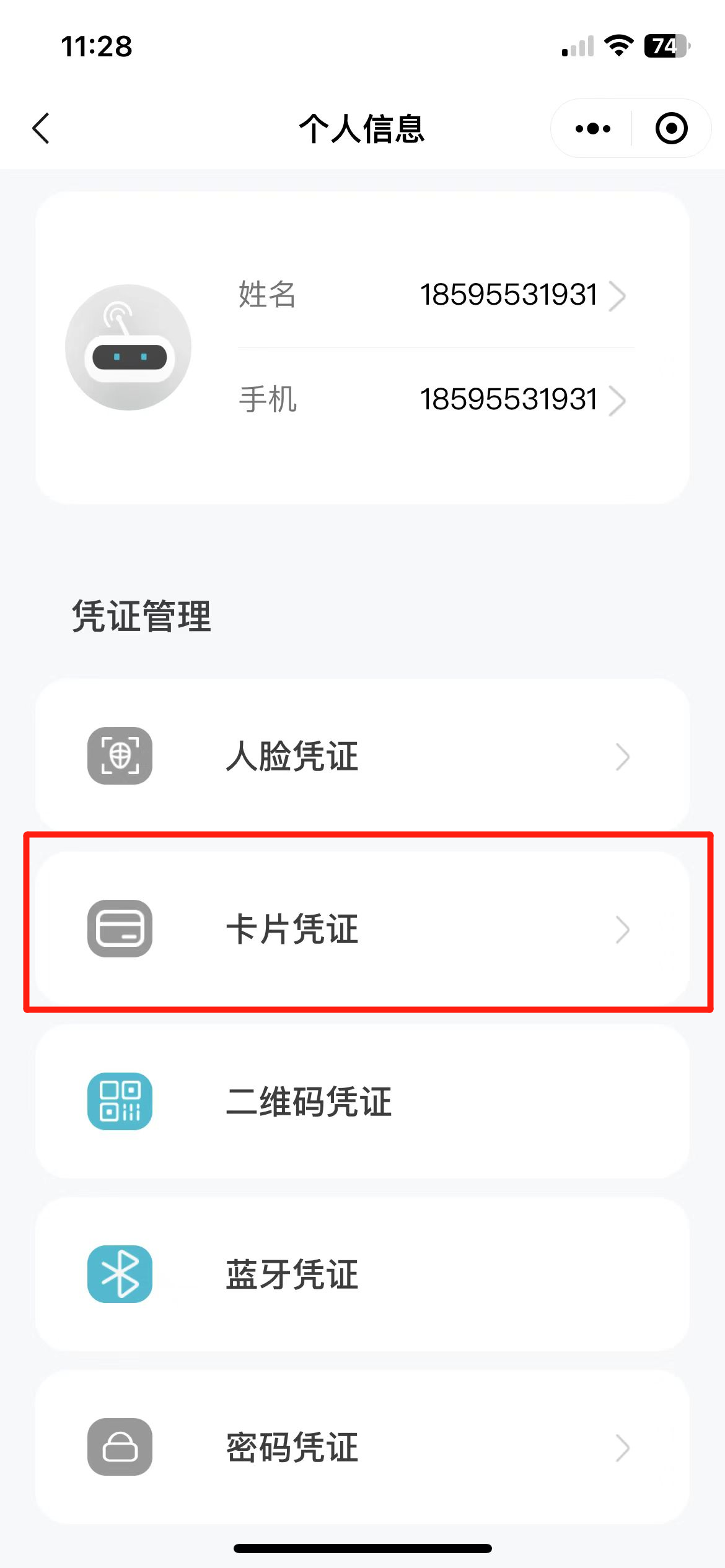Viewport: 725px width, 1568px height.
Task: Tap the robot avatar picture
Action: (x=128, y=347)
